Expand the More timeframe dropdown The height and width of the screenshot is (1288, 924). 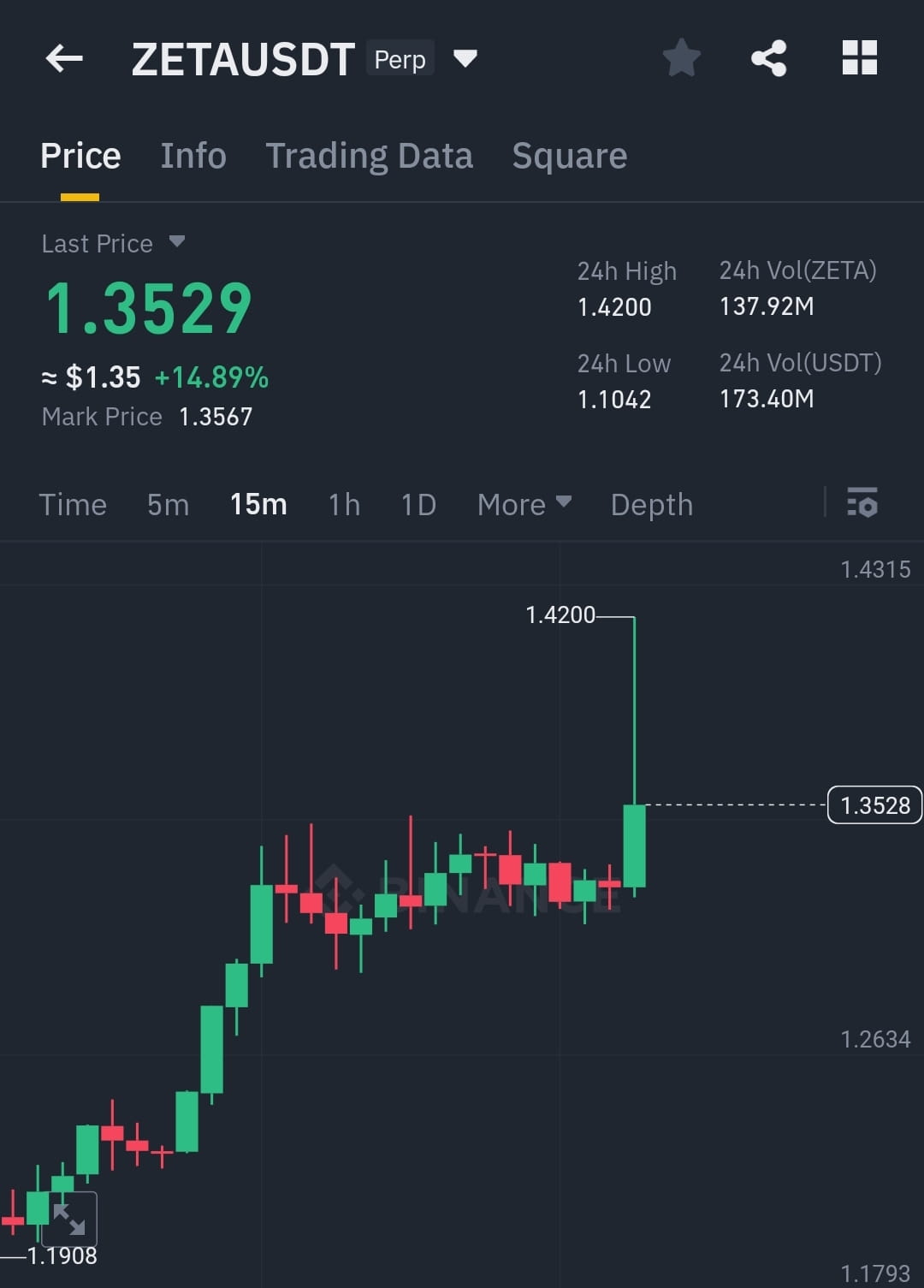coord(524,504)
